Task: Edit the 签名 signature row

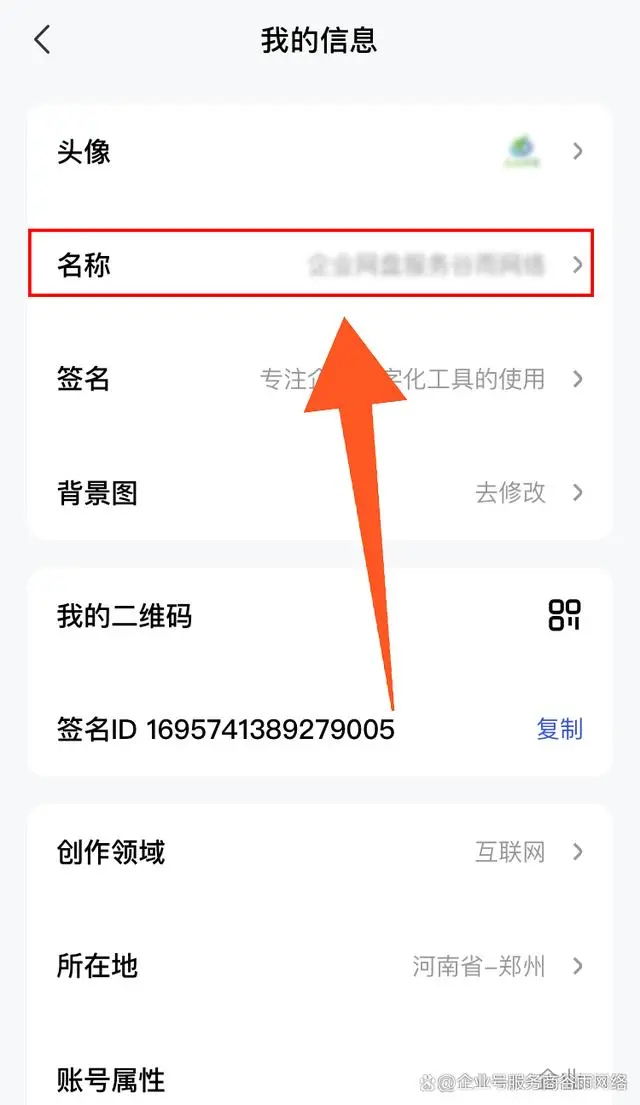Action: tap(320, 379)
